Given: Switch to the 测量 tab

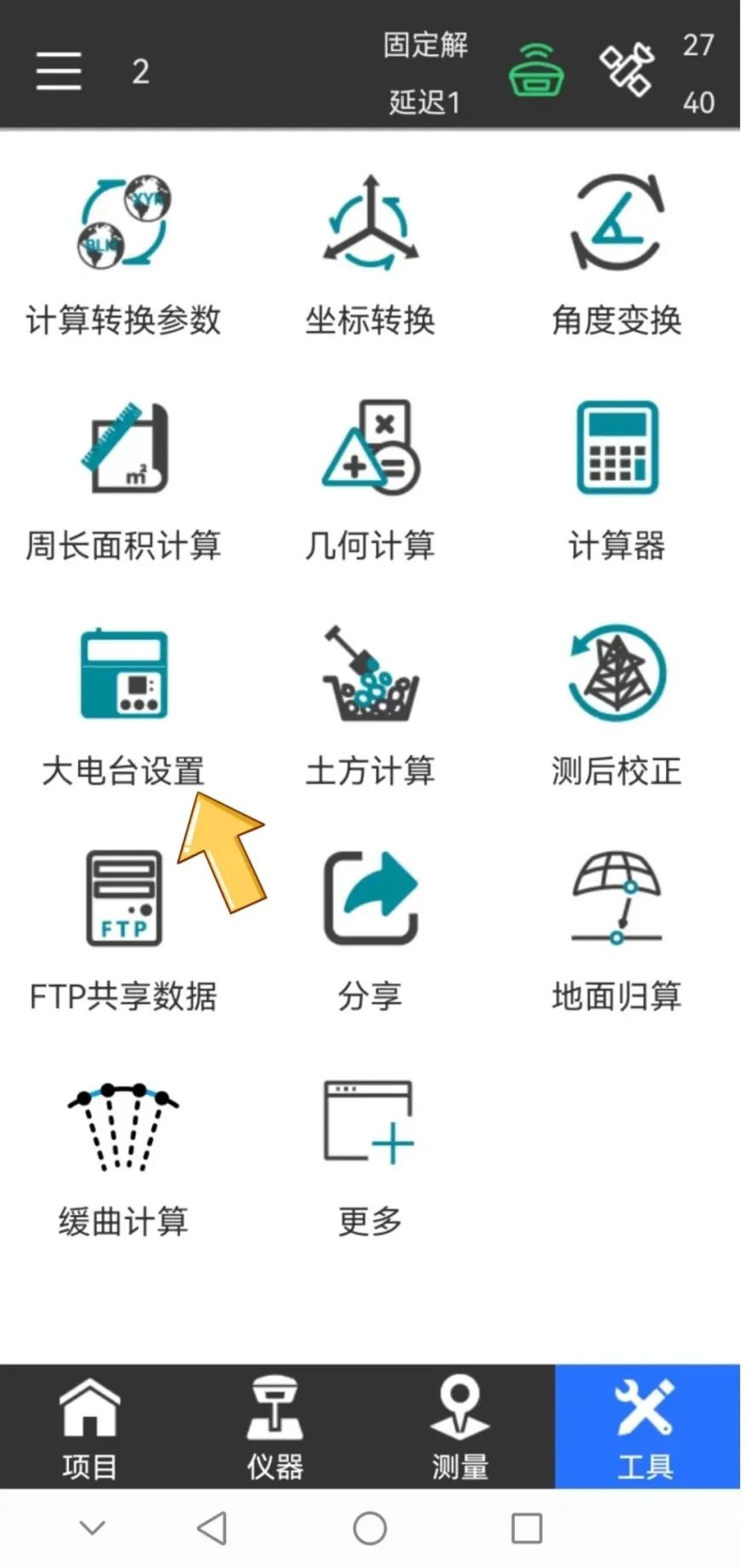Looking at the screenshot, I should 460,1427.
